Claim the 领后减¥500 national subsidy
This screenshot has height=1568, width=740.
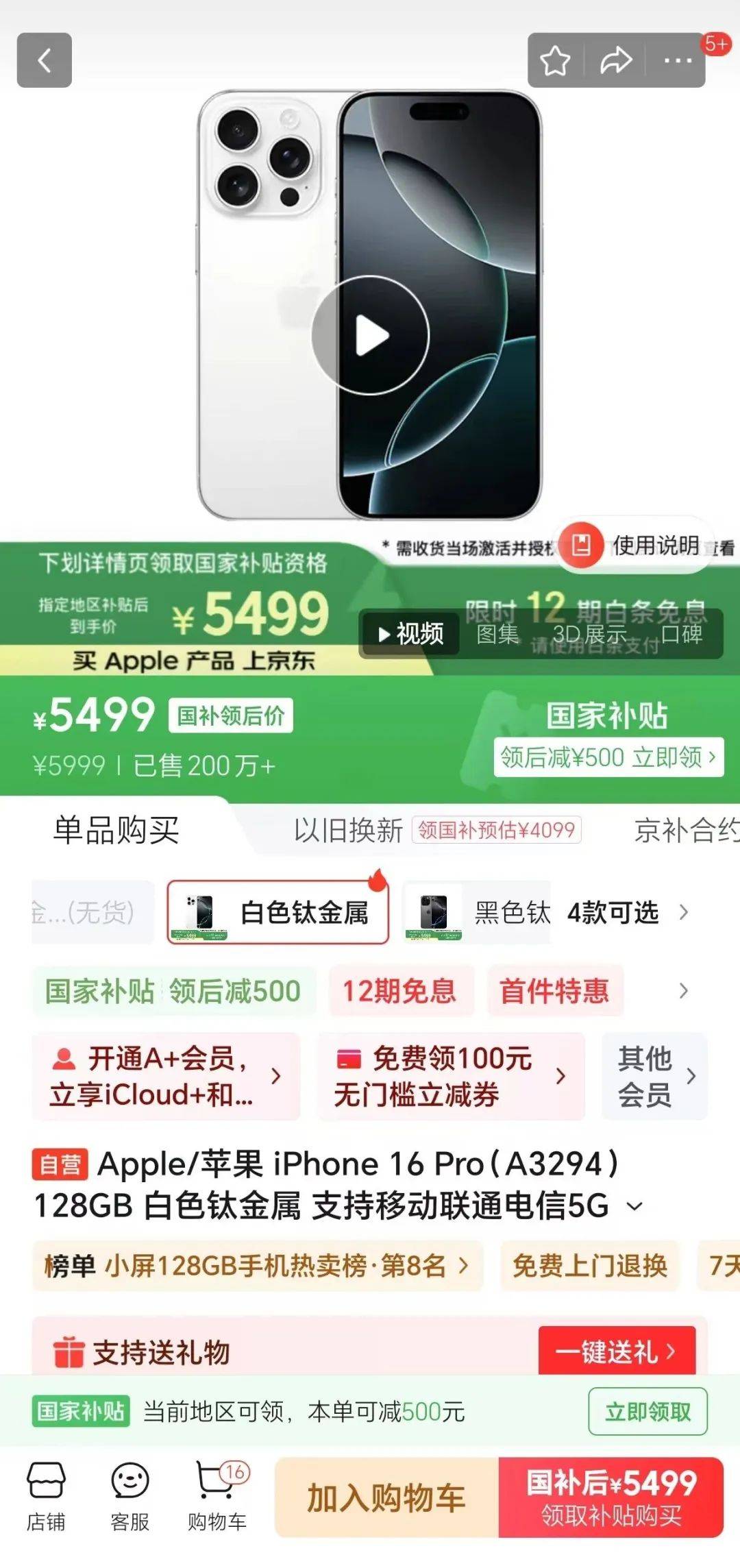click(x=608, y=757)
